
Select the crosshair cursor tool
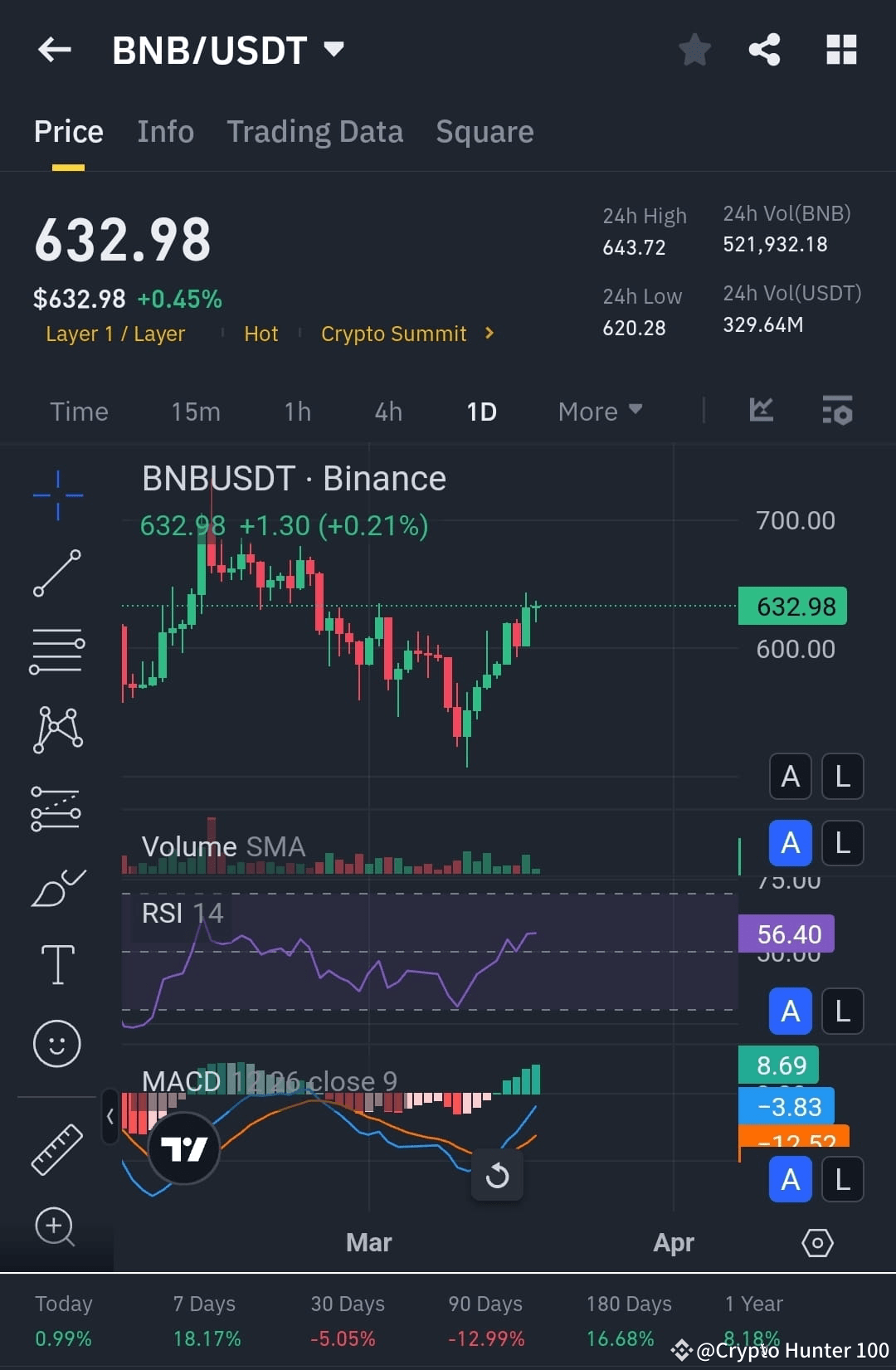56,495
